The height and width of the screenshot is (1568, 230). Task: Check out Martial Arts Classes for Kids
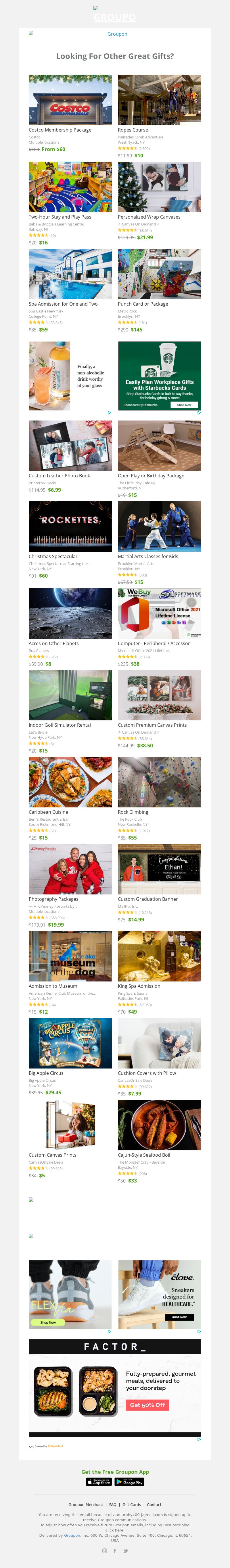159,526
